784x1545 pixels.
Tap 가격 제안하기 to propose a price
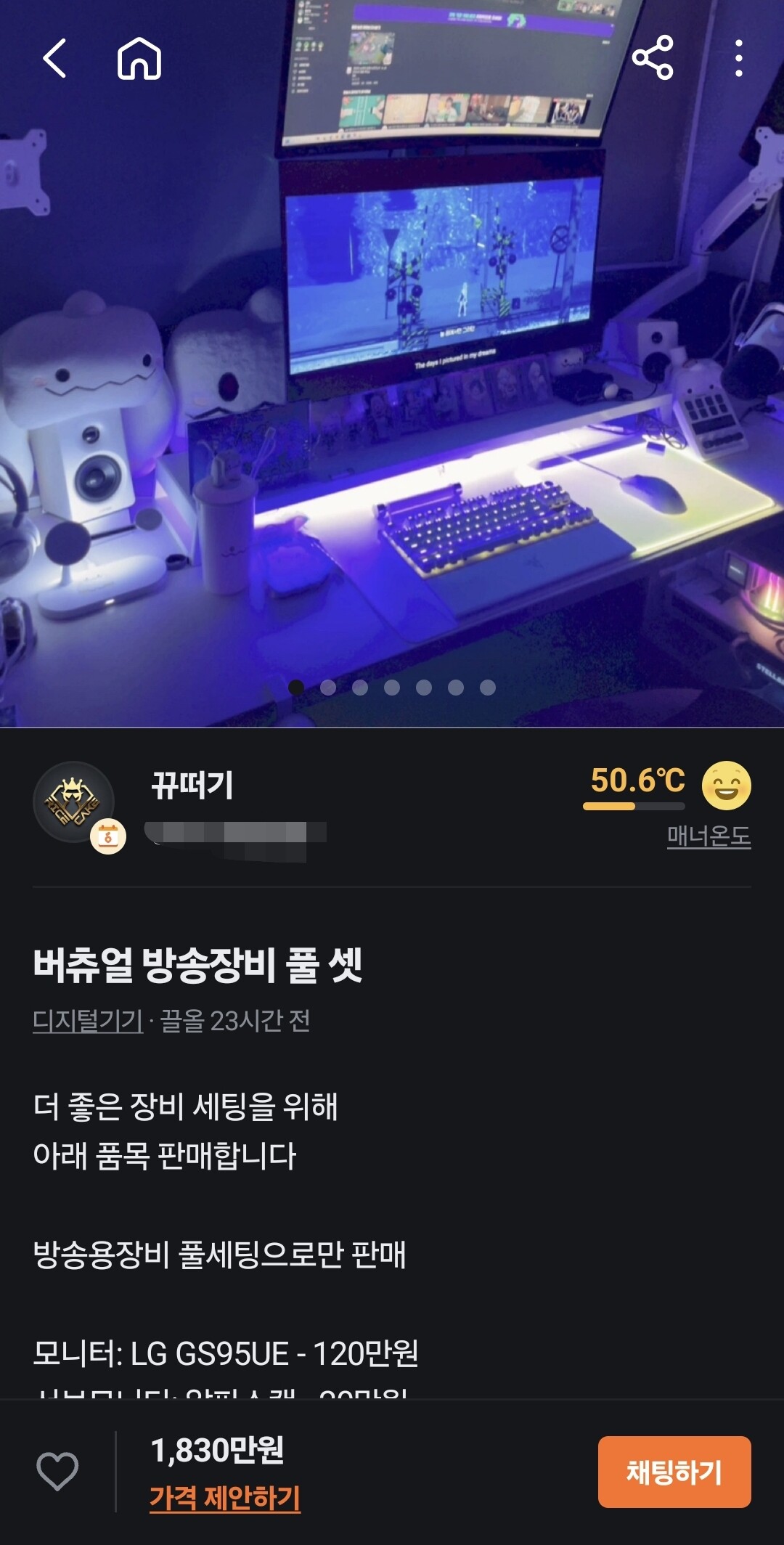tap(225, 1497)
